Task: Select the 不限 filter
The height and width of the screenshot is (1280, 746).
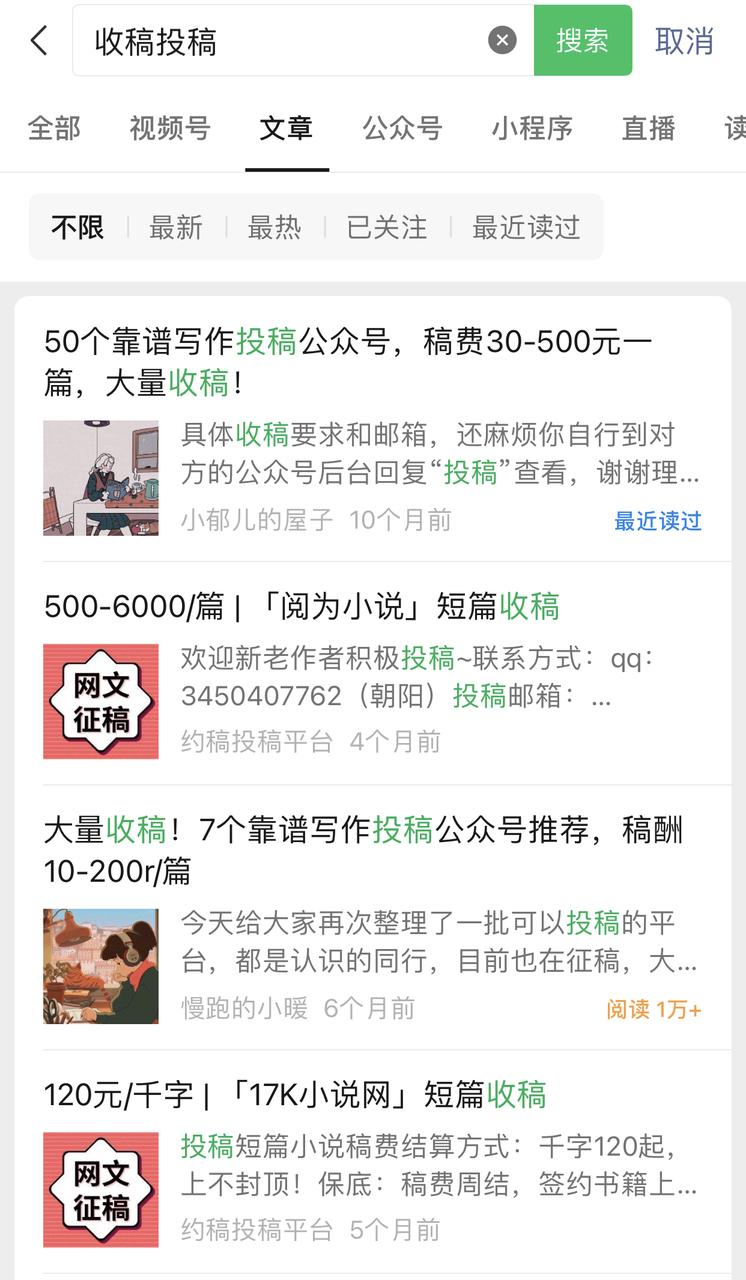Action: point(77,227)
